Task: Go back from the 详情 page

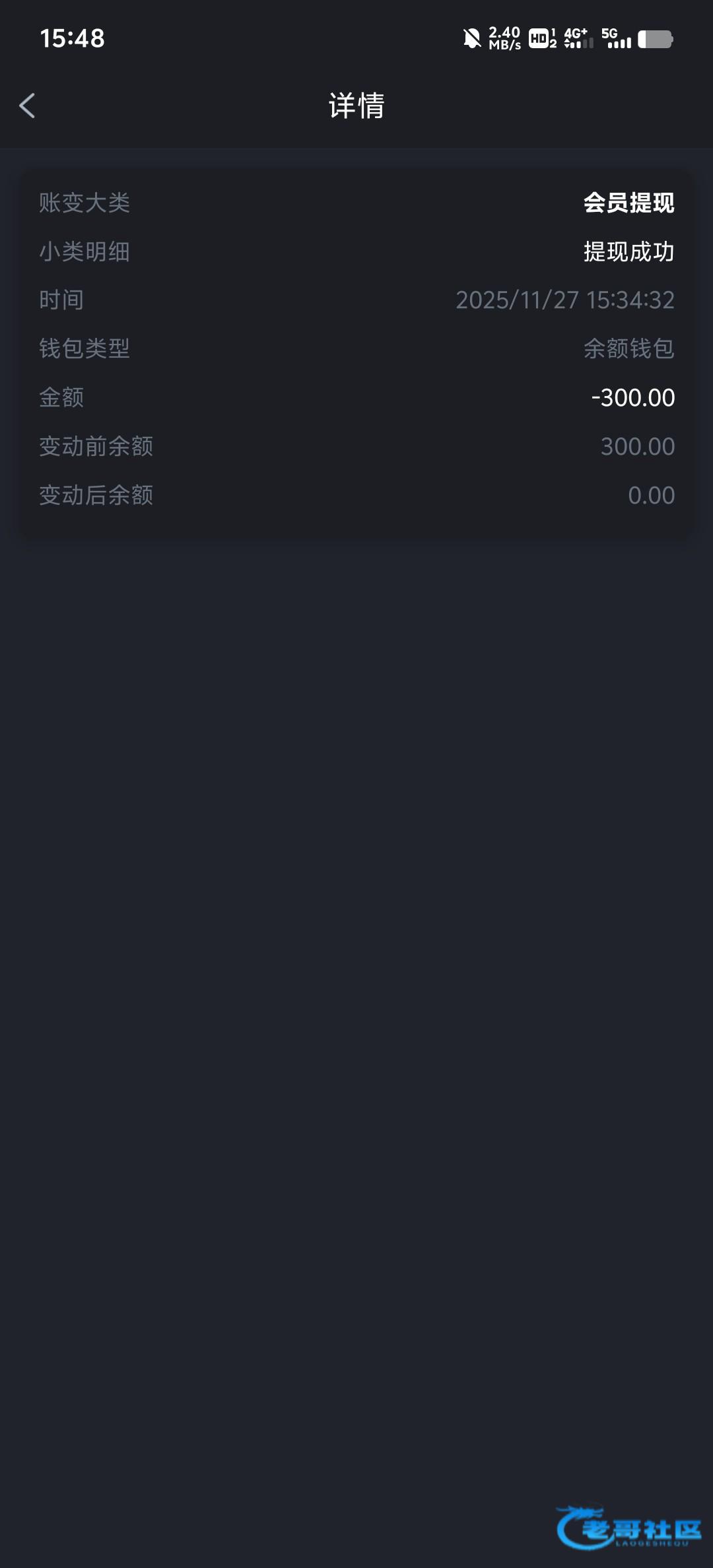Action: click(x=27, y=106)
